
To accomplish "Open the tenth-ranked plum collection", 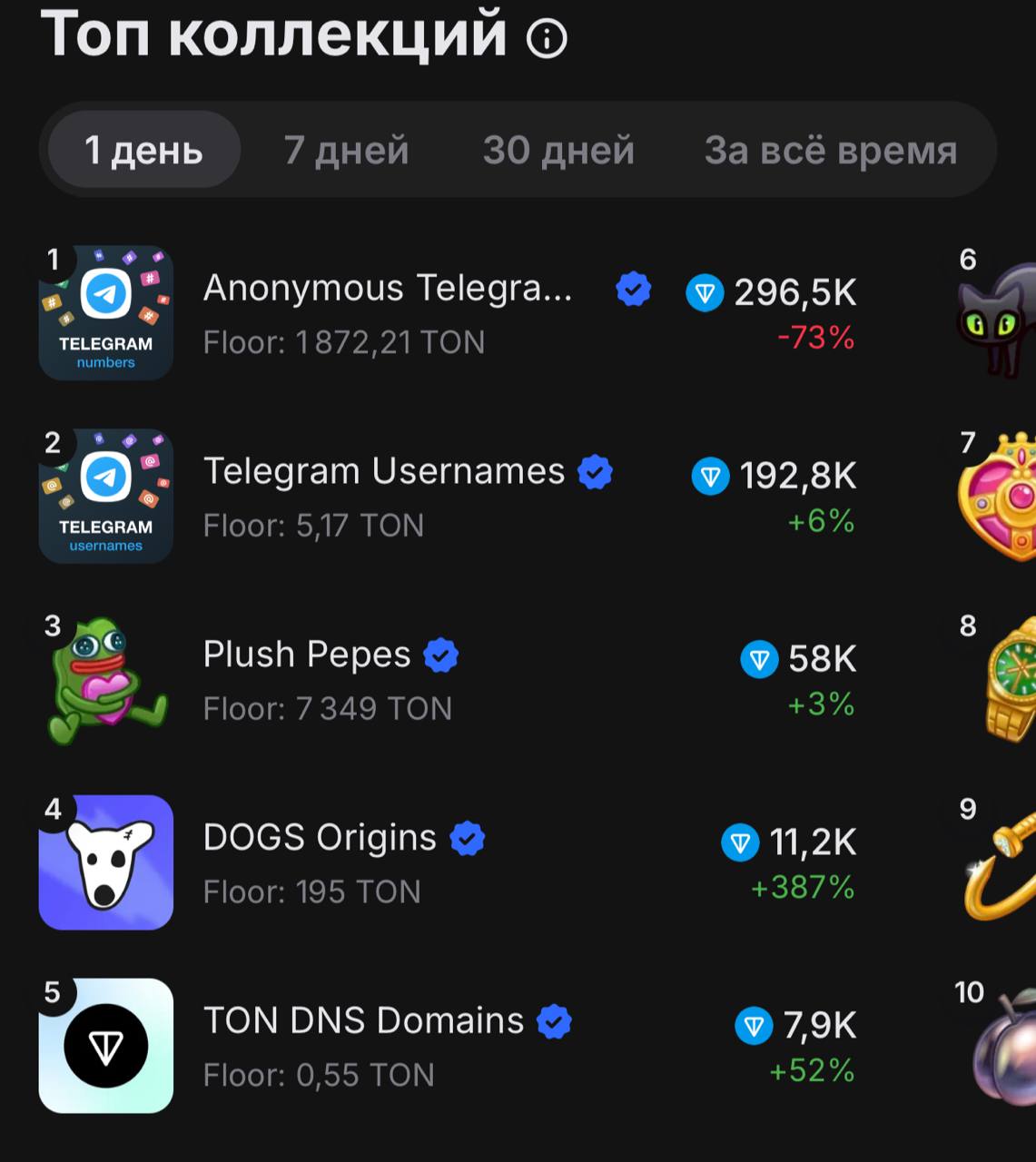I will (1003, 1049).
